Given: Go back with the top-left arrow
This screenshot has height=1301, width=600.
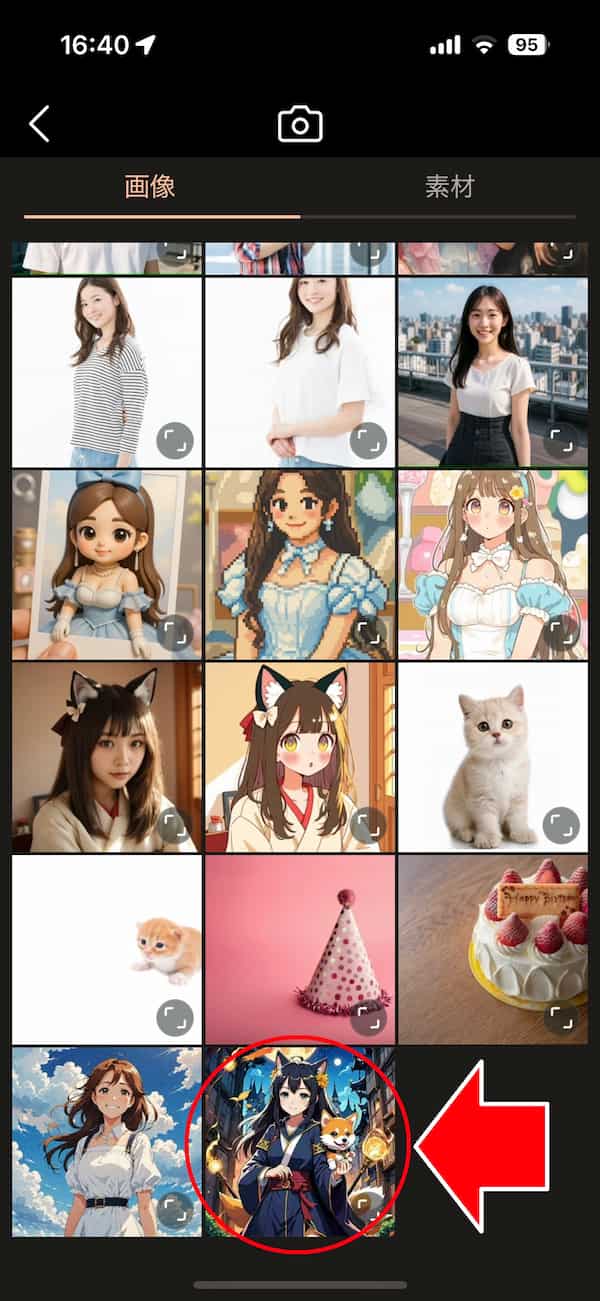Looking at the screenshot, I should [x=39, y=124].
